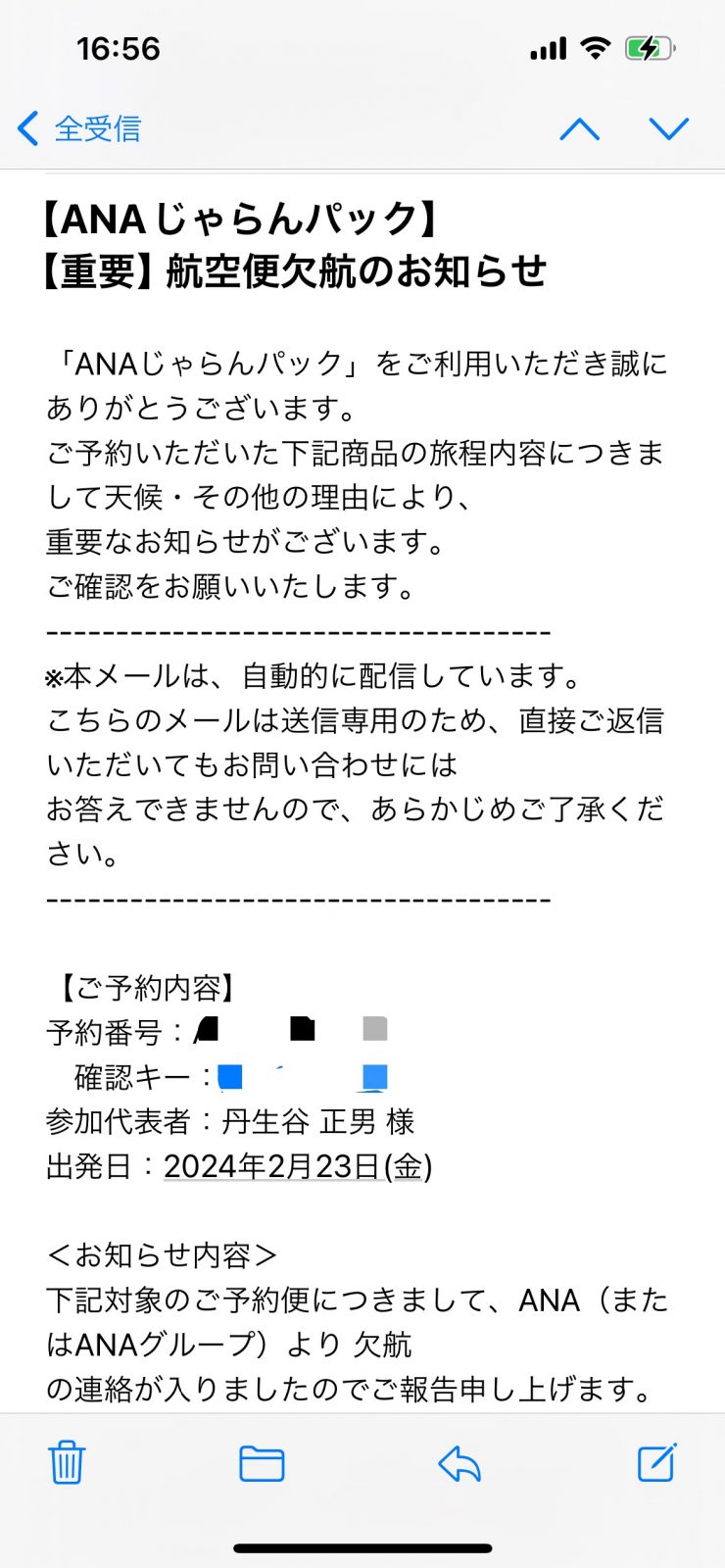Jump to the next message with the down arrow
This screenshot has height=1568, width=725.
(669, 128)
